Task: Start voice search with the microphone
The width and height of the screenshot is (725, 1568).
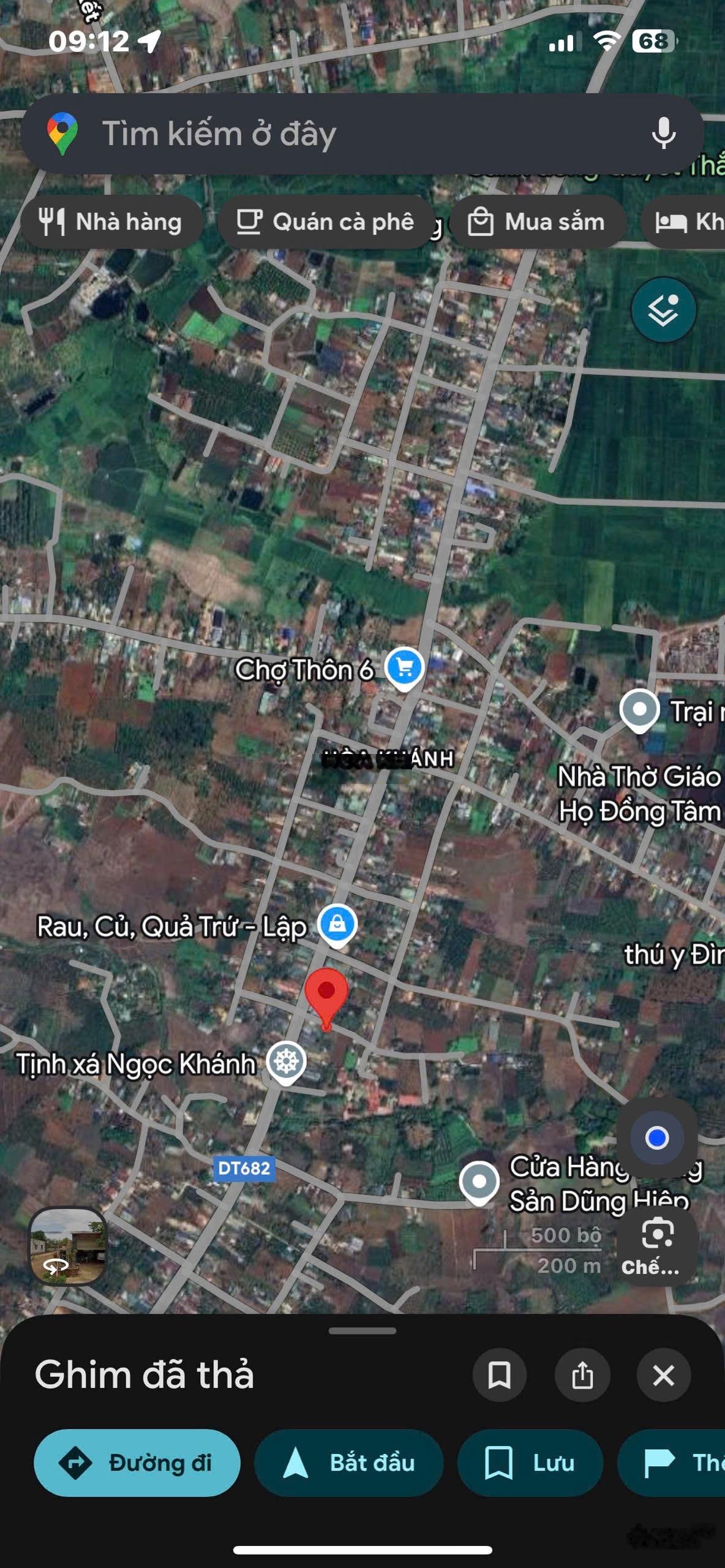Action: tap(663, 134)
